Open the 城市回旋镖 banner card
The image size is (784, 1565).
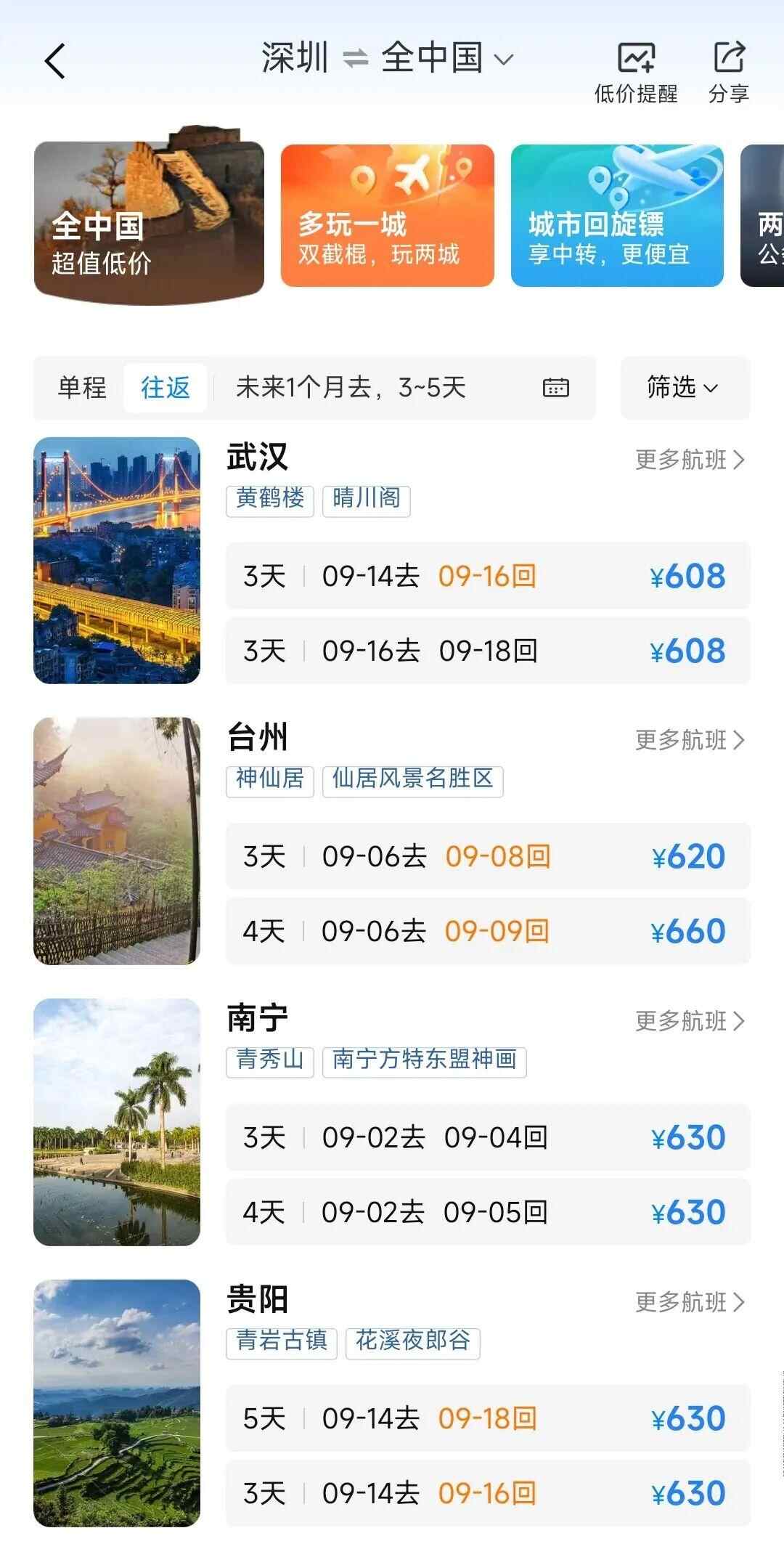[x=617, y=216]
